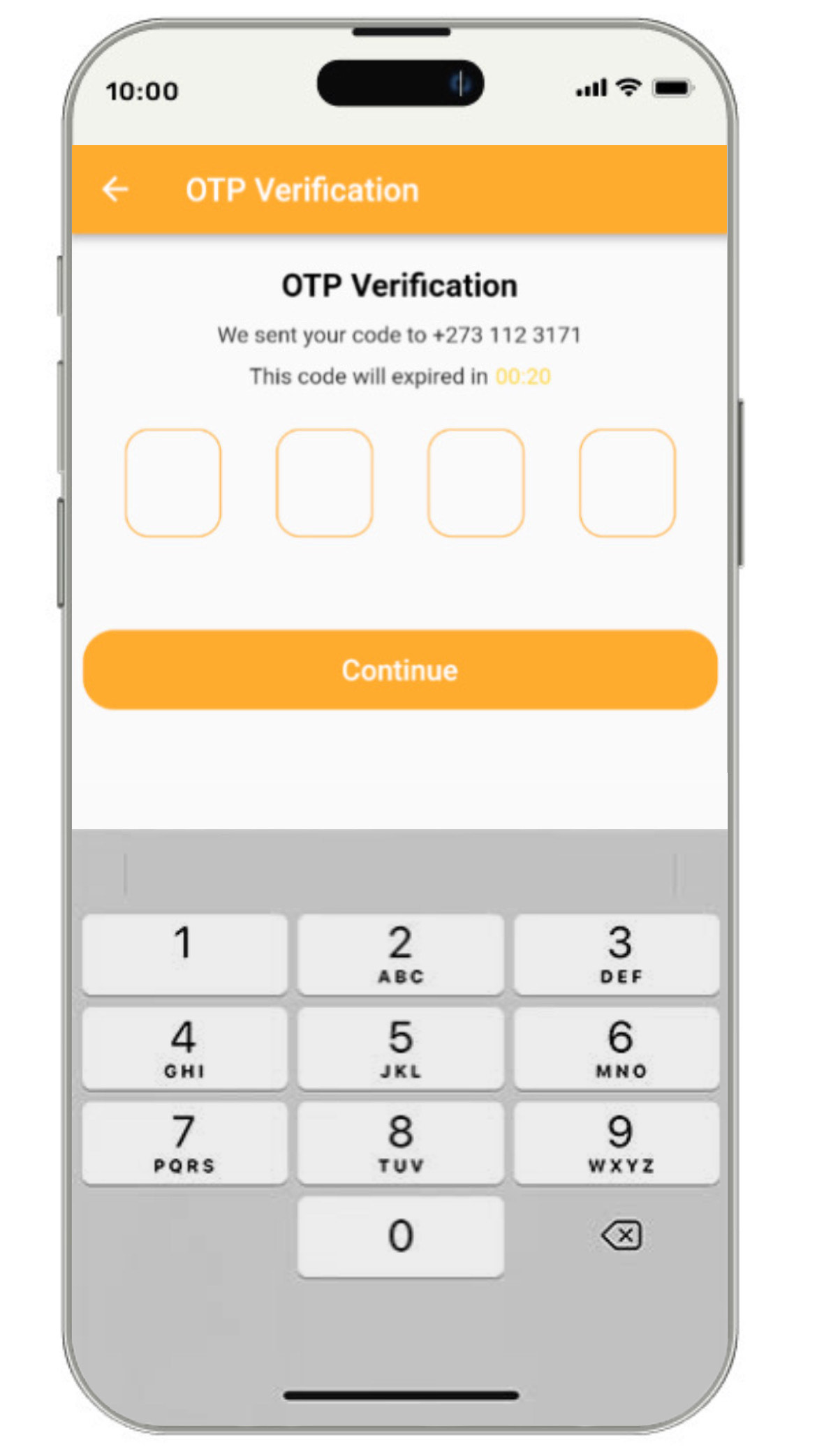This screenshot has width=817, height=1456.
Task: Delete a digit with the backspace key
Action: [x=621, y=1236]
